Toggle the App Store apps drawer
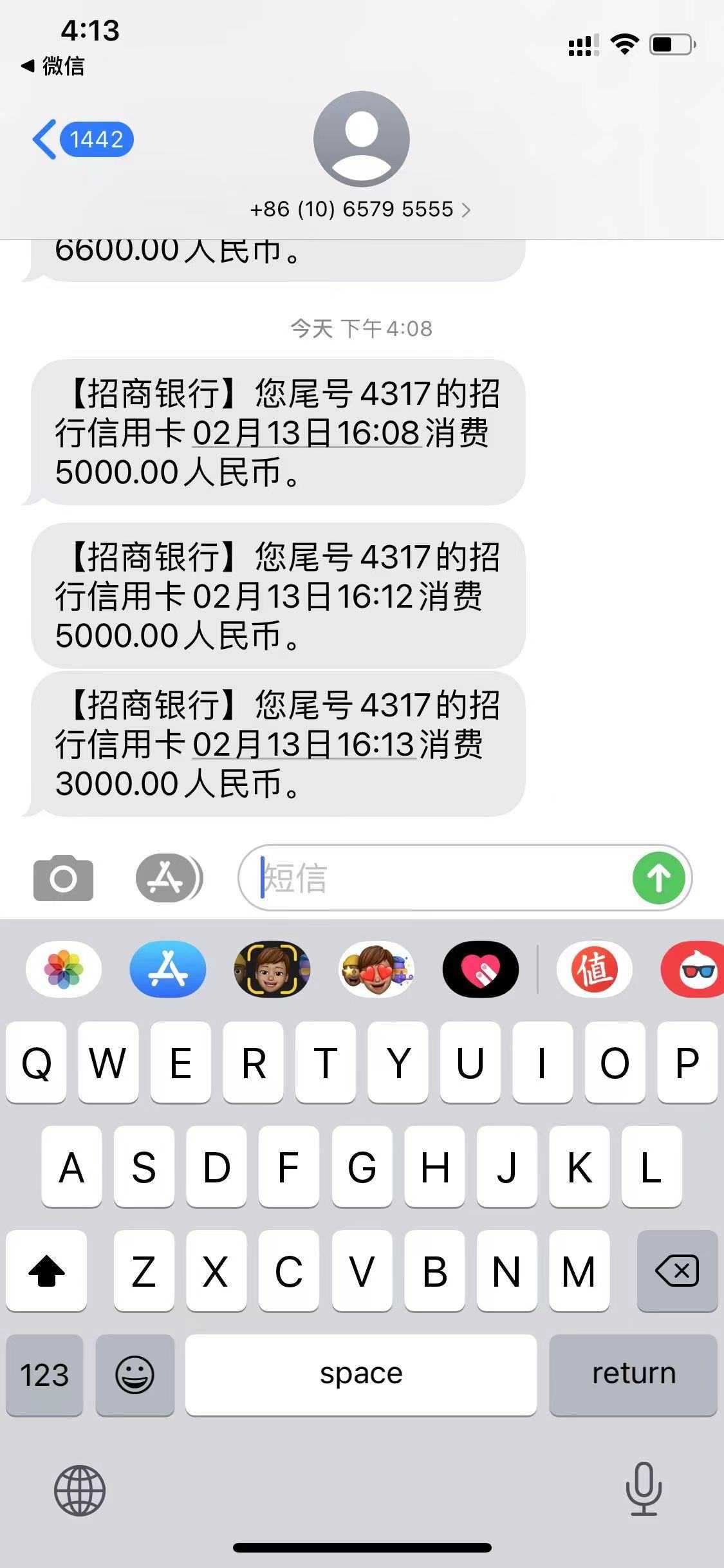This screenshot has height=1568, width=724. pyautogui.click(x=167, y=878)
